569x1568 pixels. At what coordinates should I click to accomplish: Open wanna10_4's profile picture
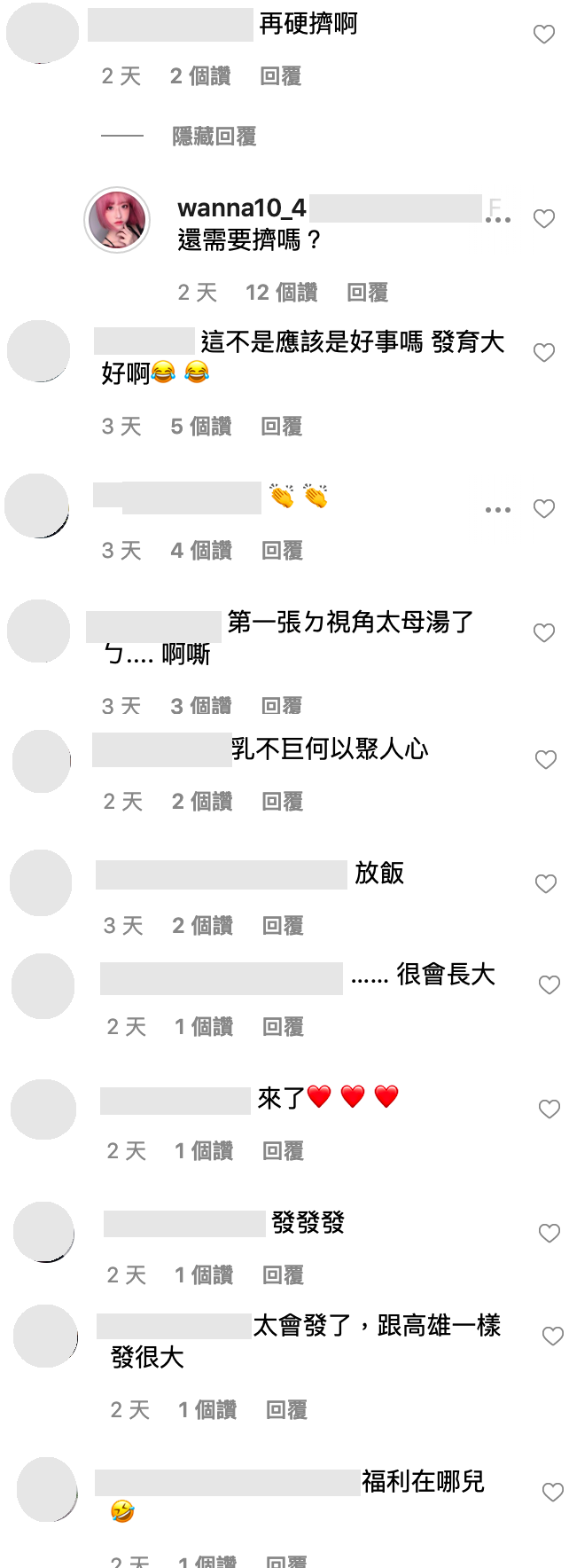[117, 221]
